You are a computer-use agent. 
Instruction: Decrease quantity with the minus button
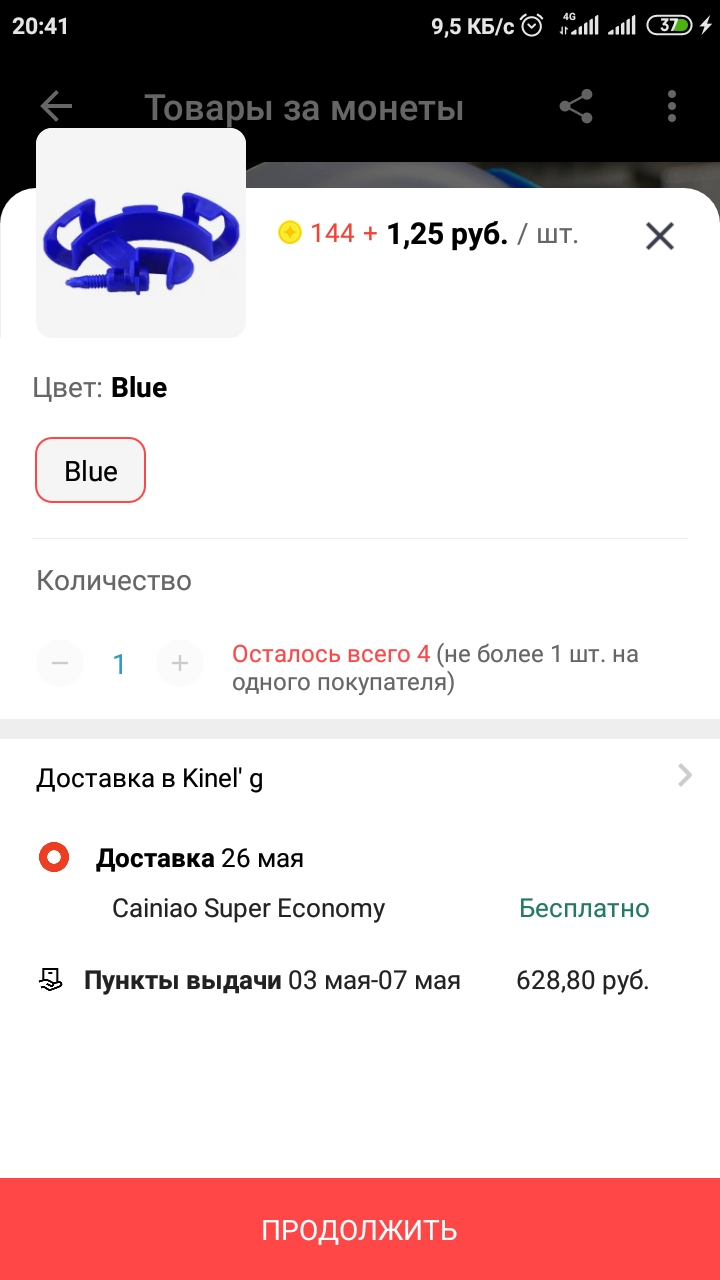pyautogui.click(x=60, y=663)
